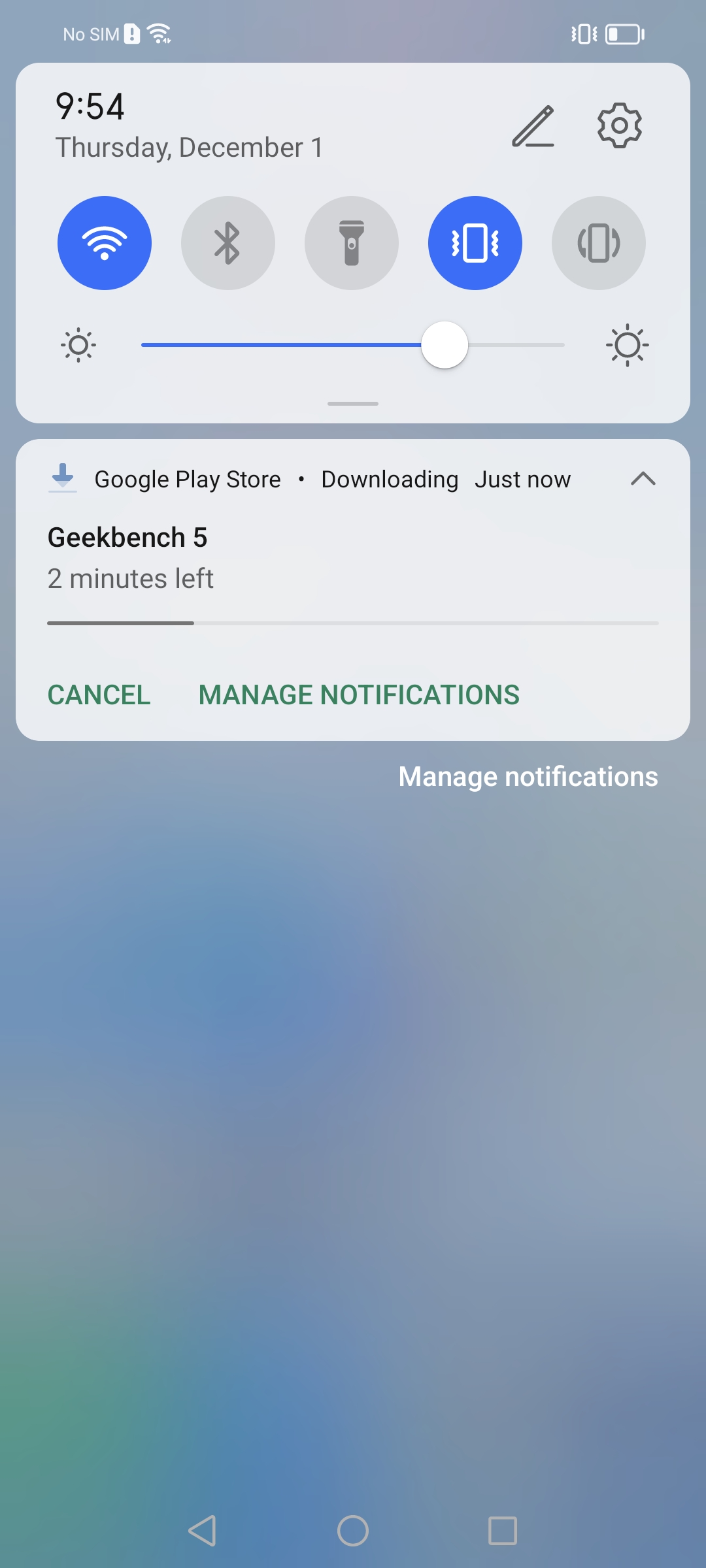Disable vibrate mode toggle
This screenshot has height=1568, width=706.
475,243
